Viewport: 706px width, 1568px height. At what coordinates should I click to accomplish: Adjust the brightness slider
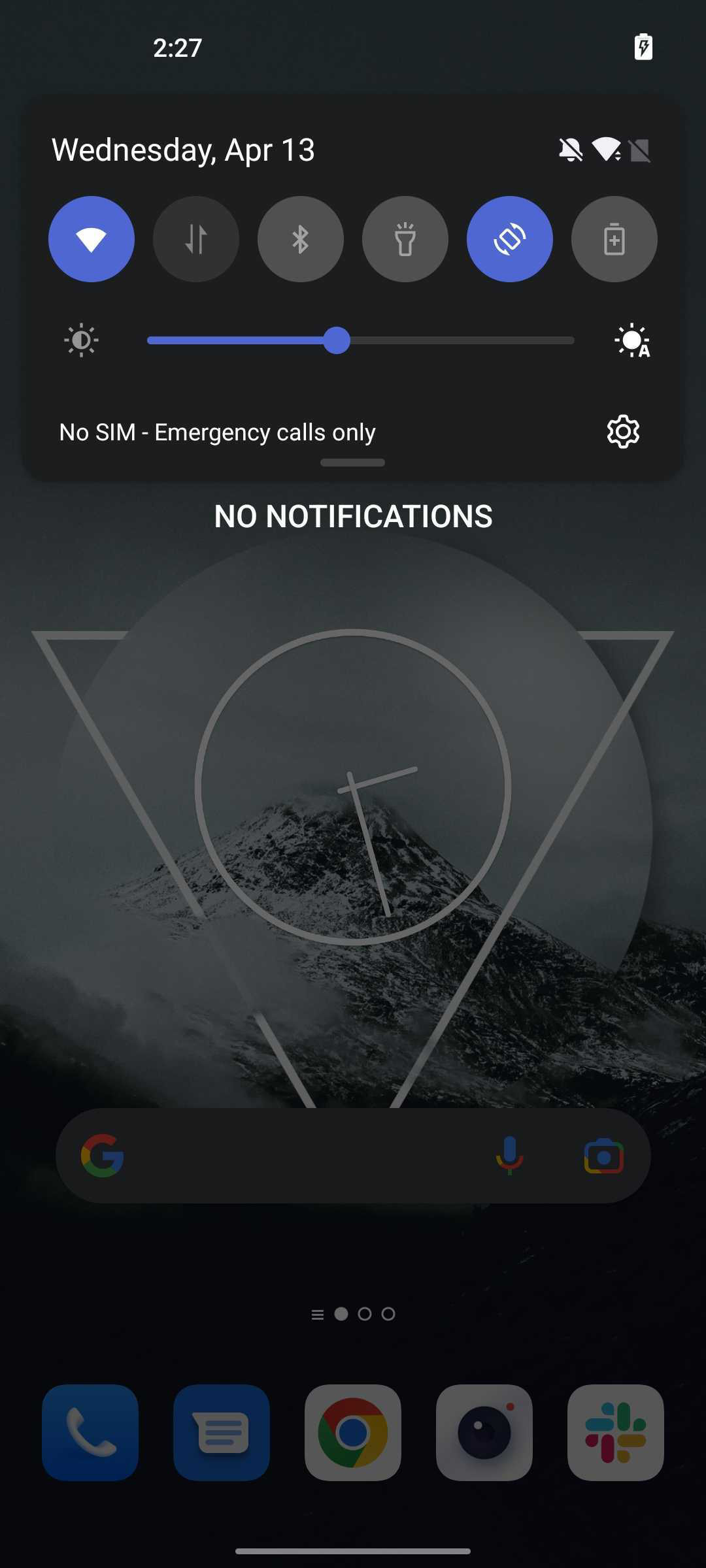point(337,340)
